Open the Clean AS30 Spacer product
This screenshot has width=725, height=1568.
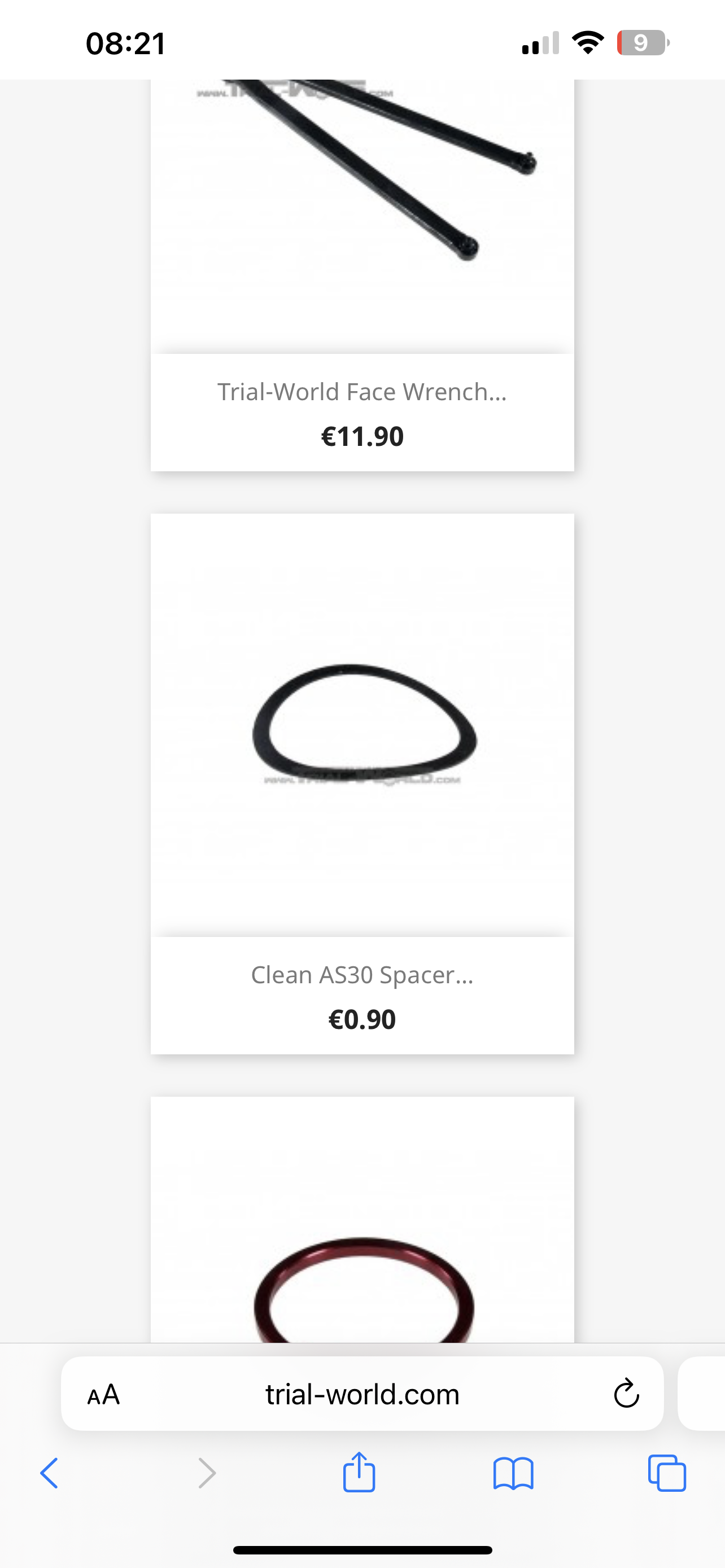click(362, 975)
